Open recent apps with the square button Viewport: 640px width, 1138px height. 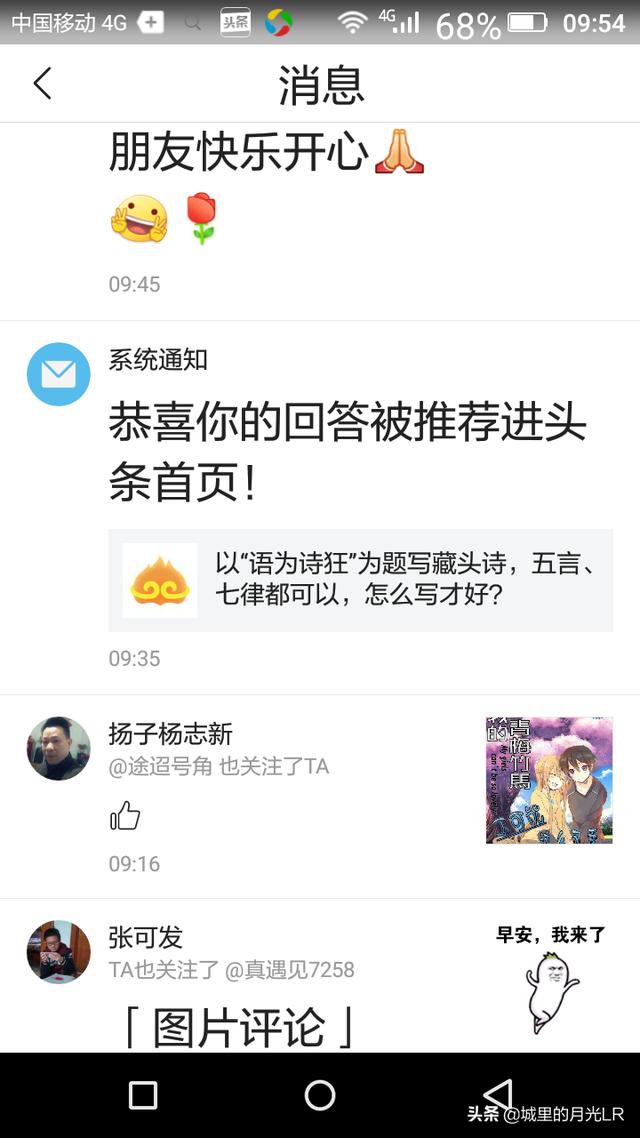click(143, 1095)
